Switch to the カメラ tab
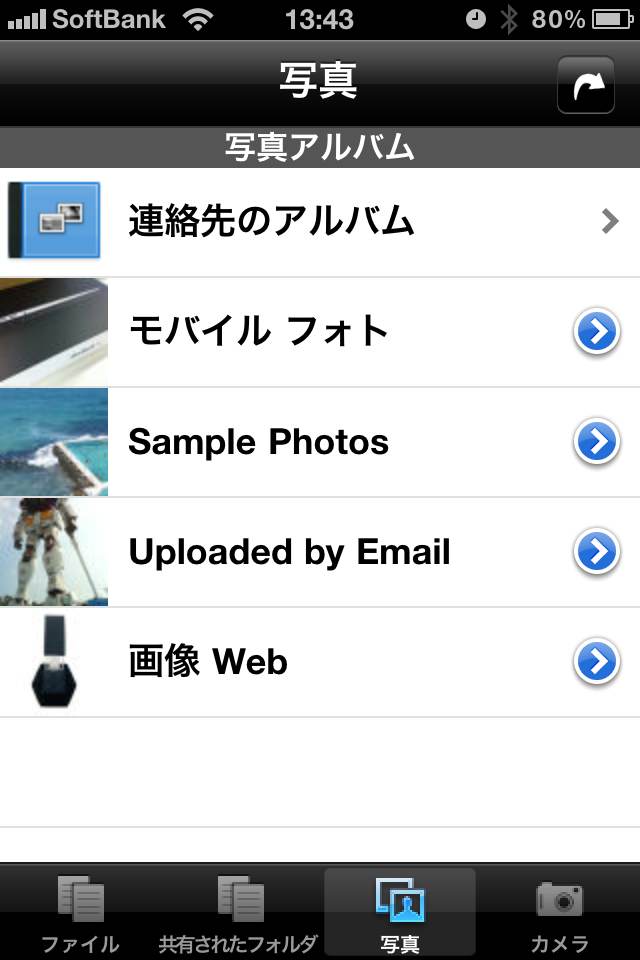This screenshot has height=960, width=640. tap(559, 912)
